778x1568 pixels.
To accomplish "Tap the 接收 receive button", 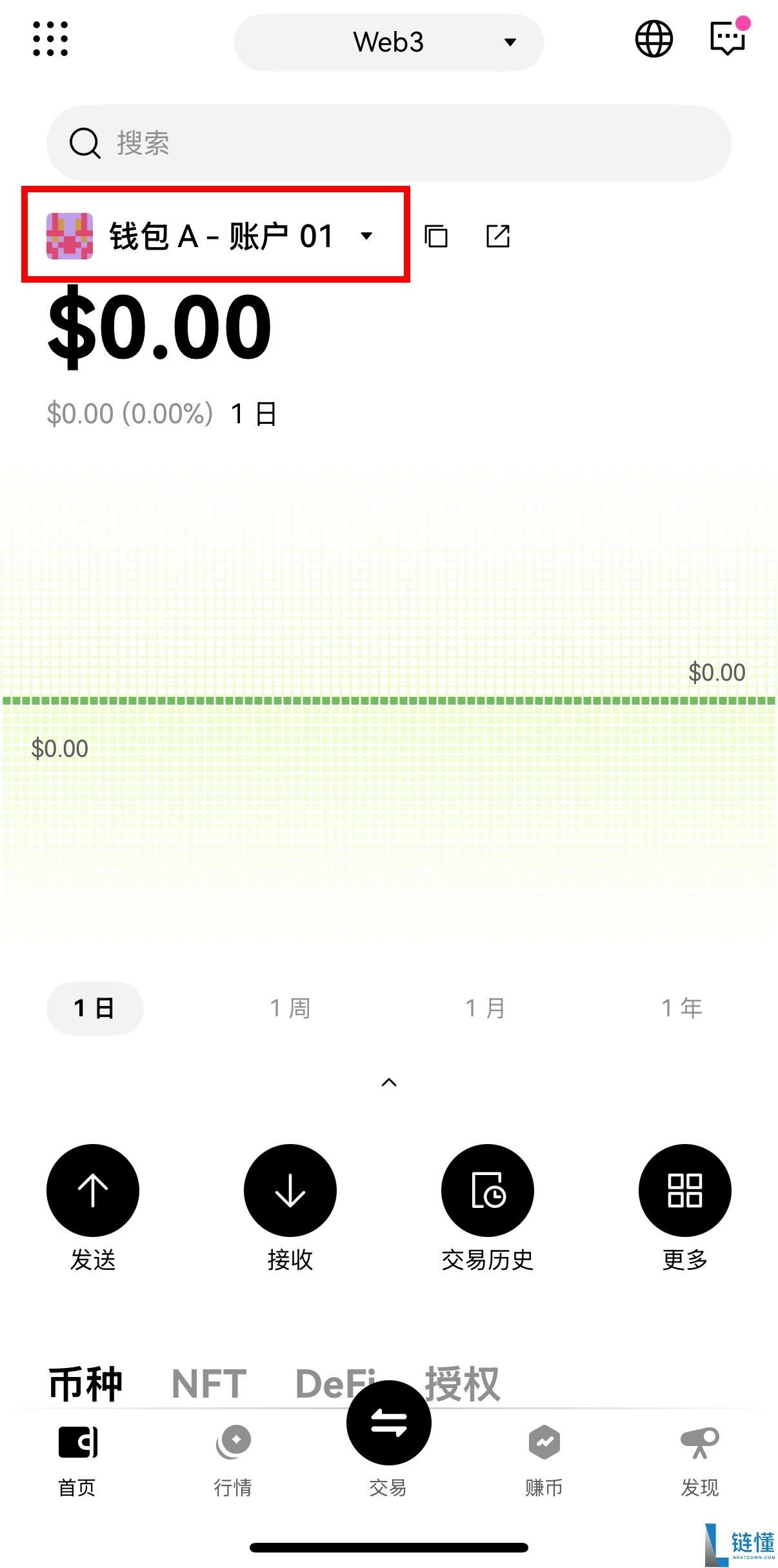I will (290, 1191).
